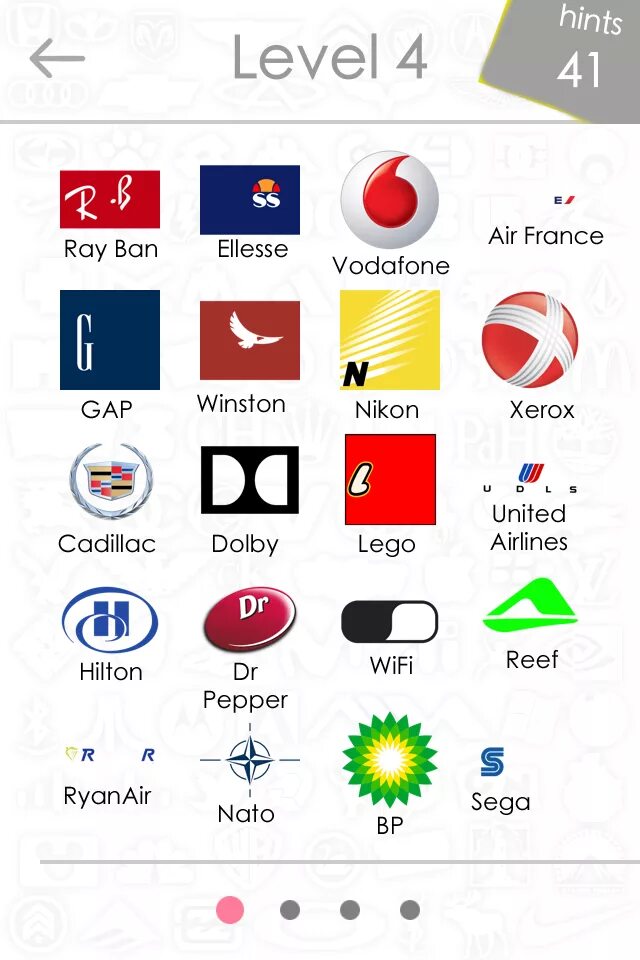Open the GAP logo tile
This screenshot has width=640, height=960.
[x=110, y=340]
